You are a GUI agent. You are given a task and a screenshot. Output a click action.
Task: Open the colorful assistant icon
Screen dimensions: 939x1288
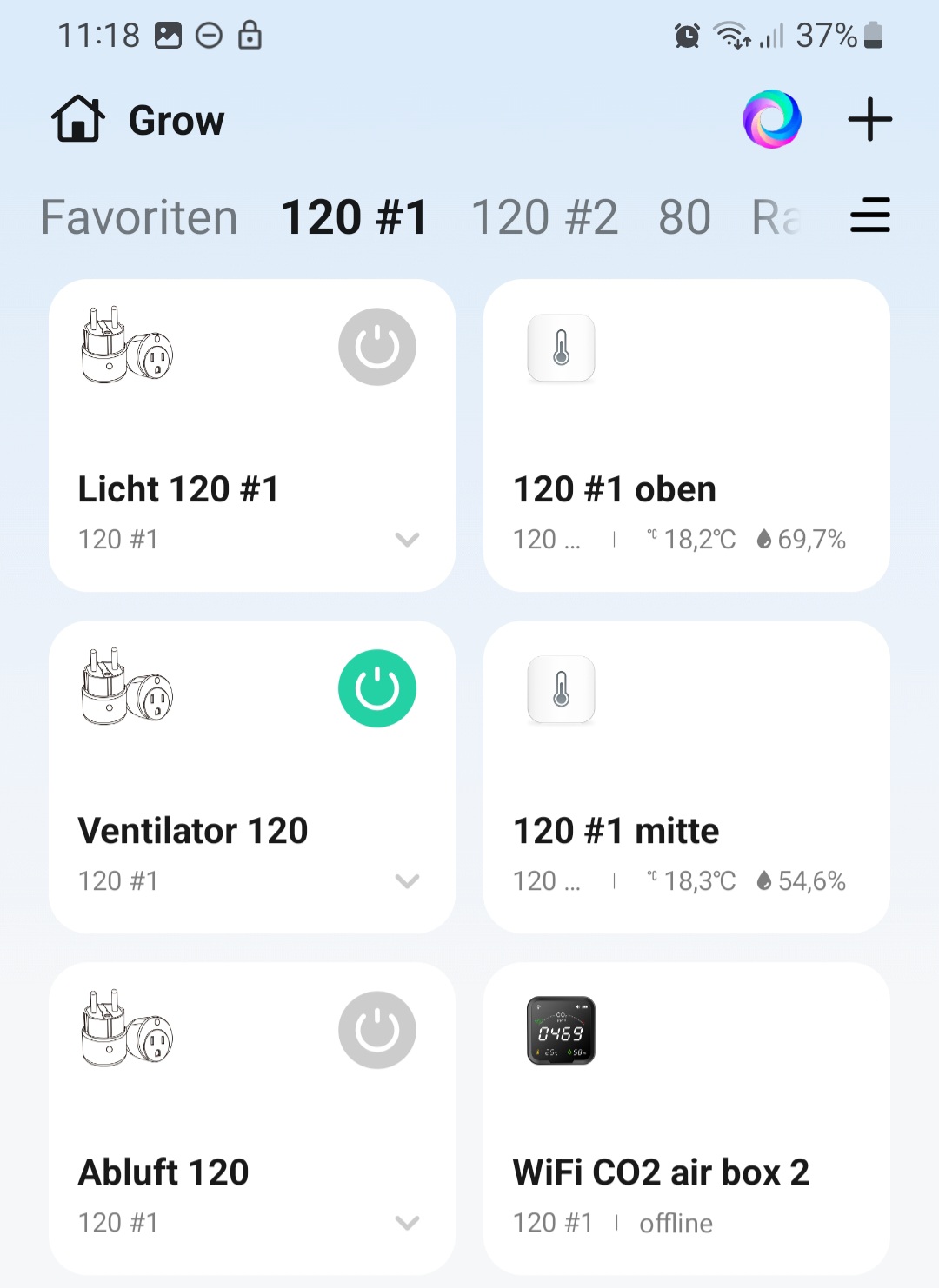click(x=771, y=119)
